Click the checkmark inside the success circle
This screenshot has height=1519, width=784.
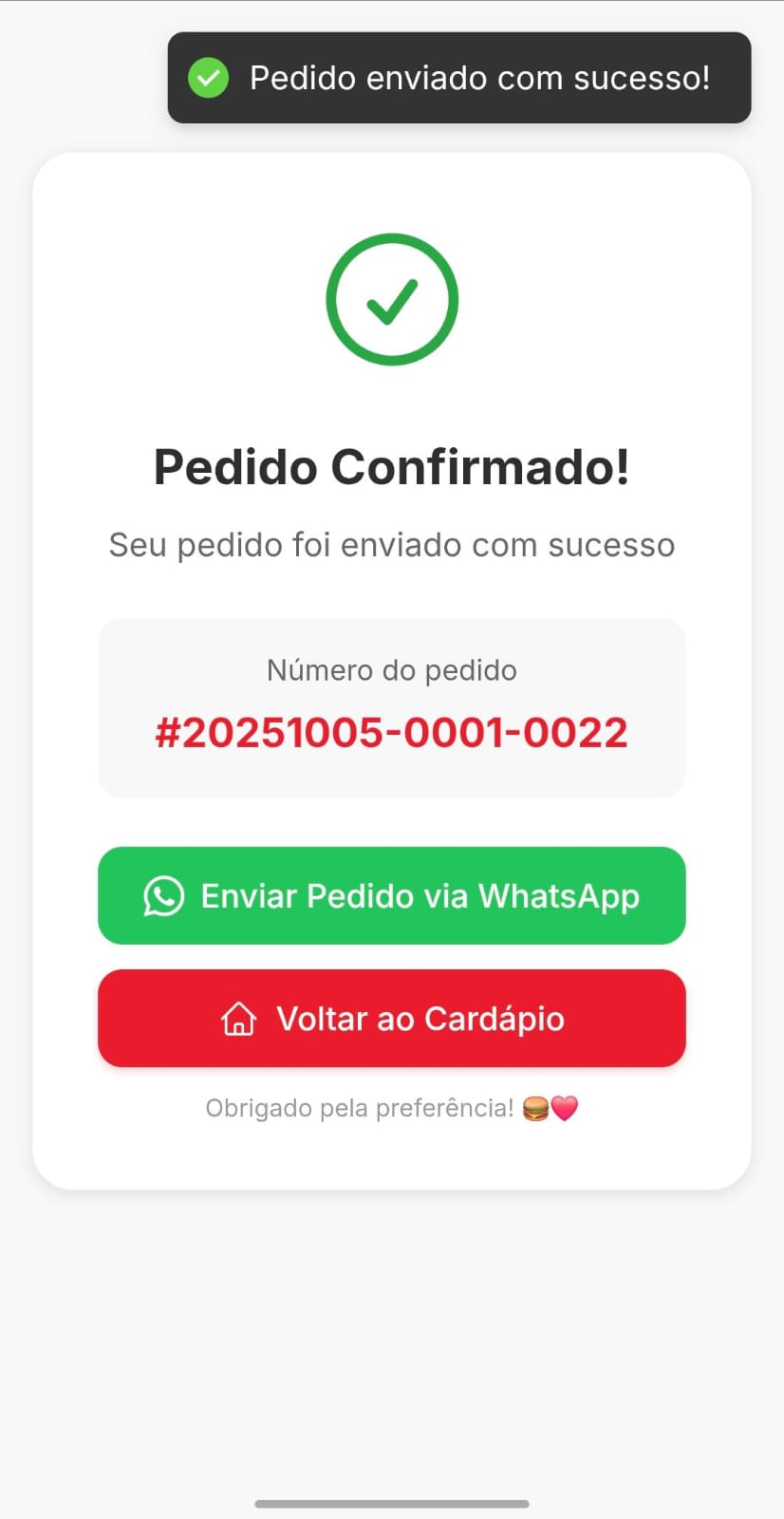point(392,302)
